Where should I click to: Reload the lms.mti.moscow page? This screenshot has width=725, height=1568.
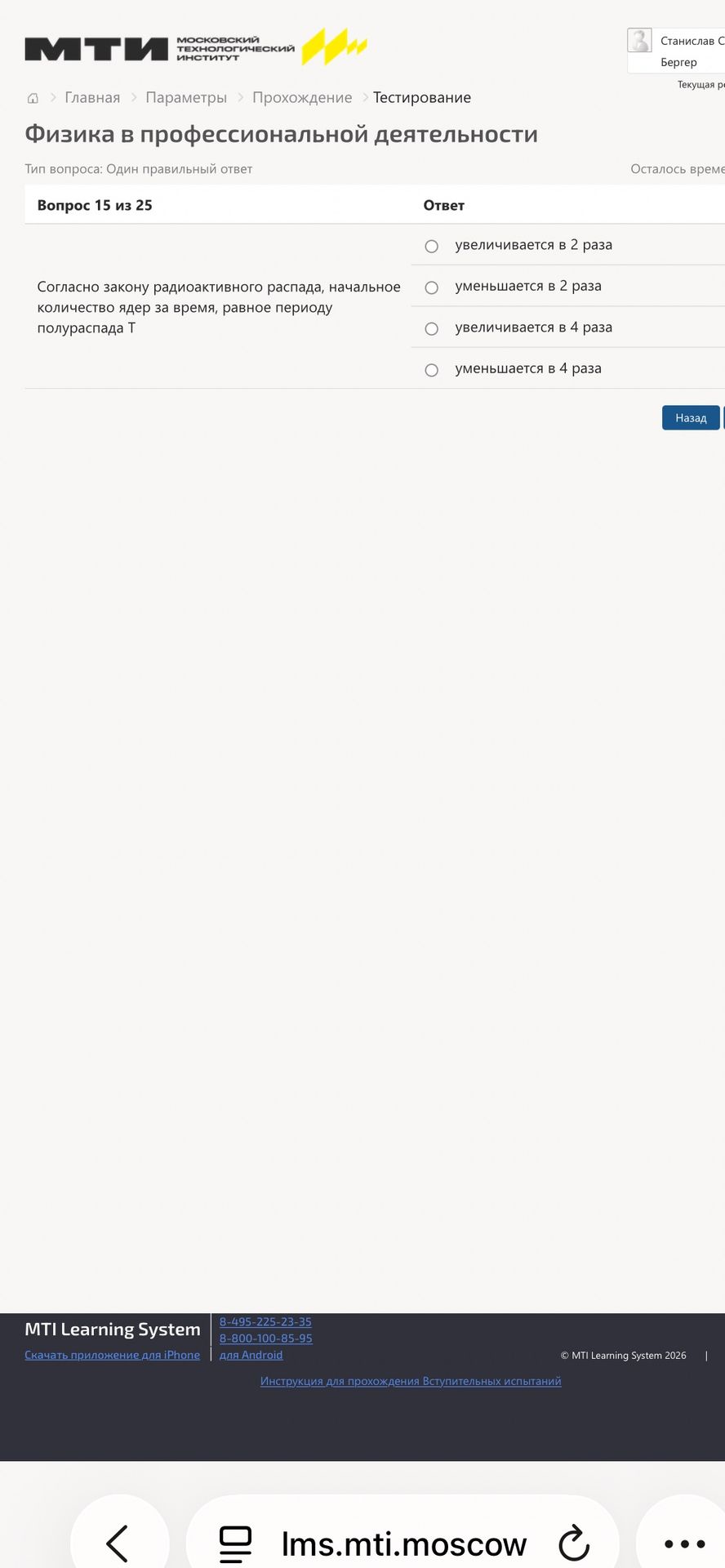coord(574,1543)
